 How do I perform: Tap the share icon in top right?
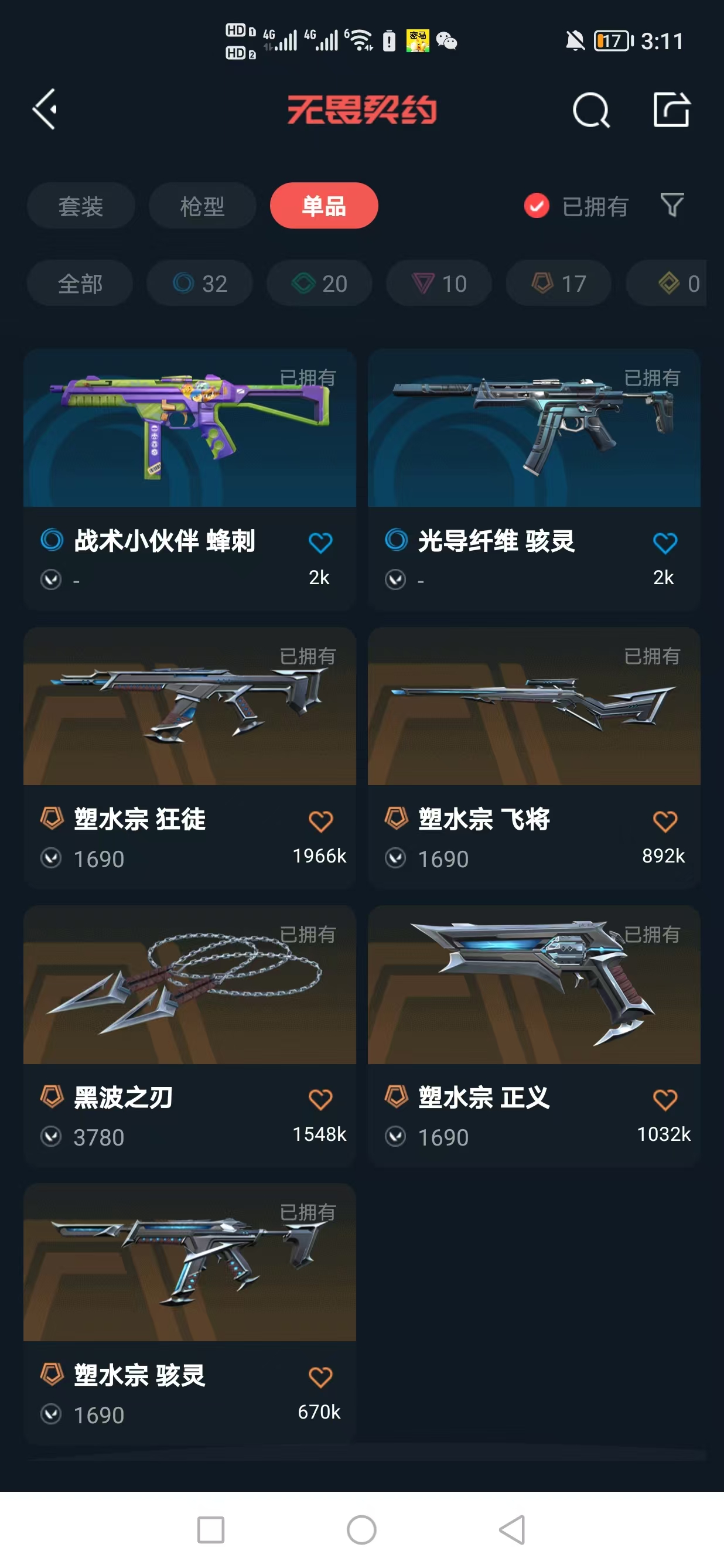672,110
